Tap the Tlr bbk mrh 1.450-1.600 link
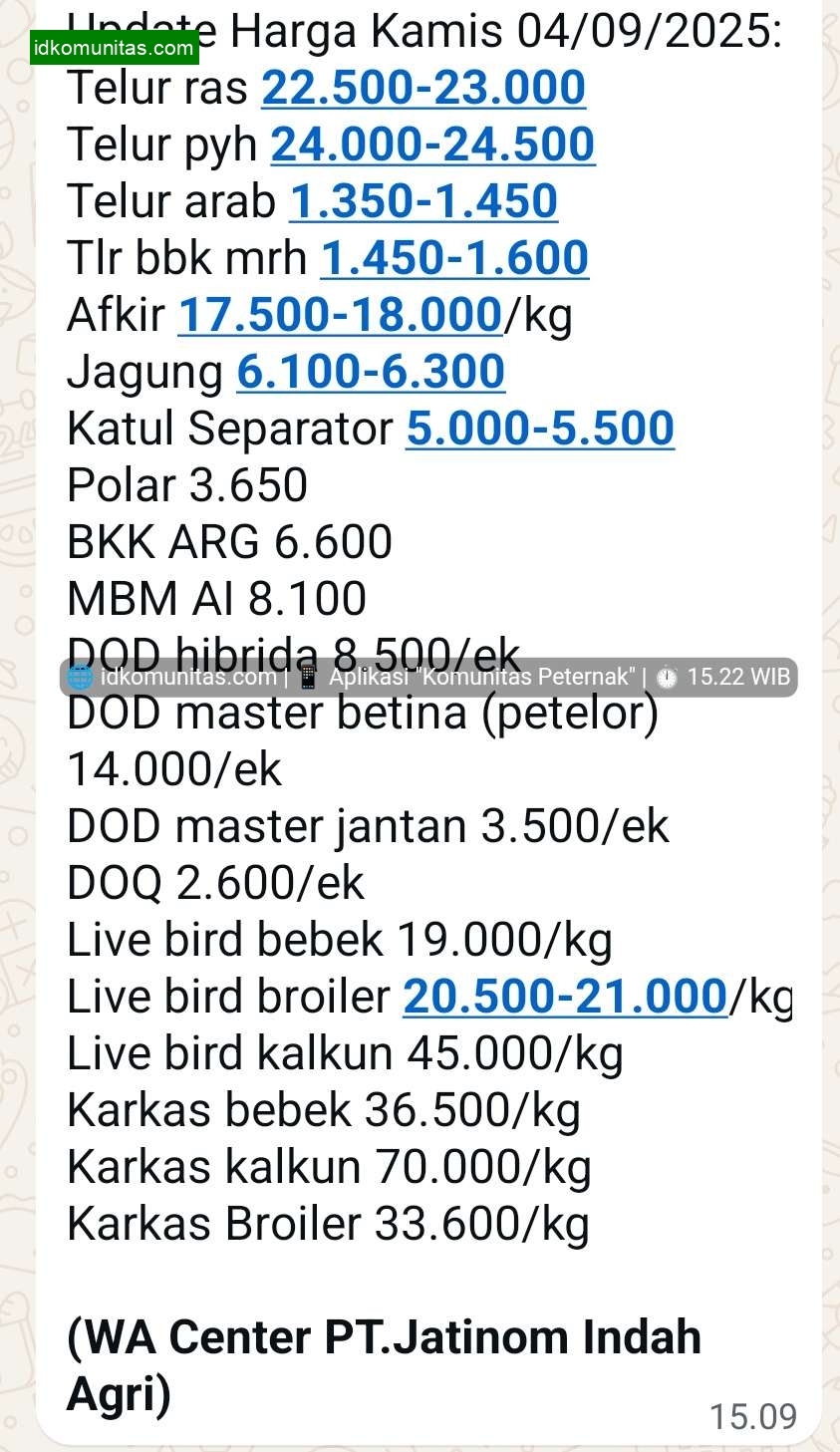840x1452 pixels. (454, 258)
